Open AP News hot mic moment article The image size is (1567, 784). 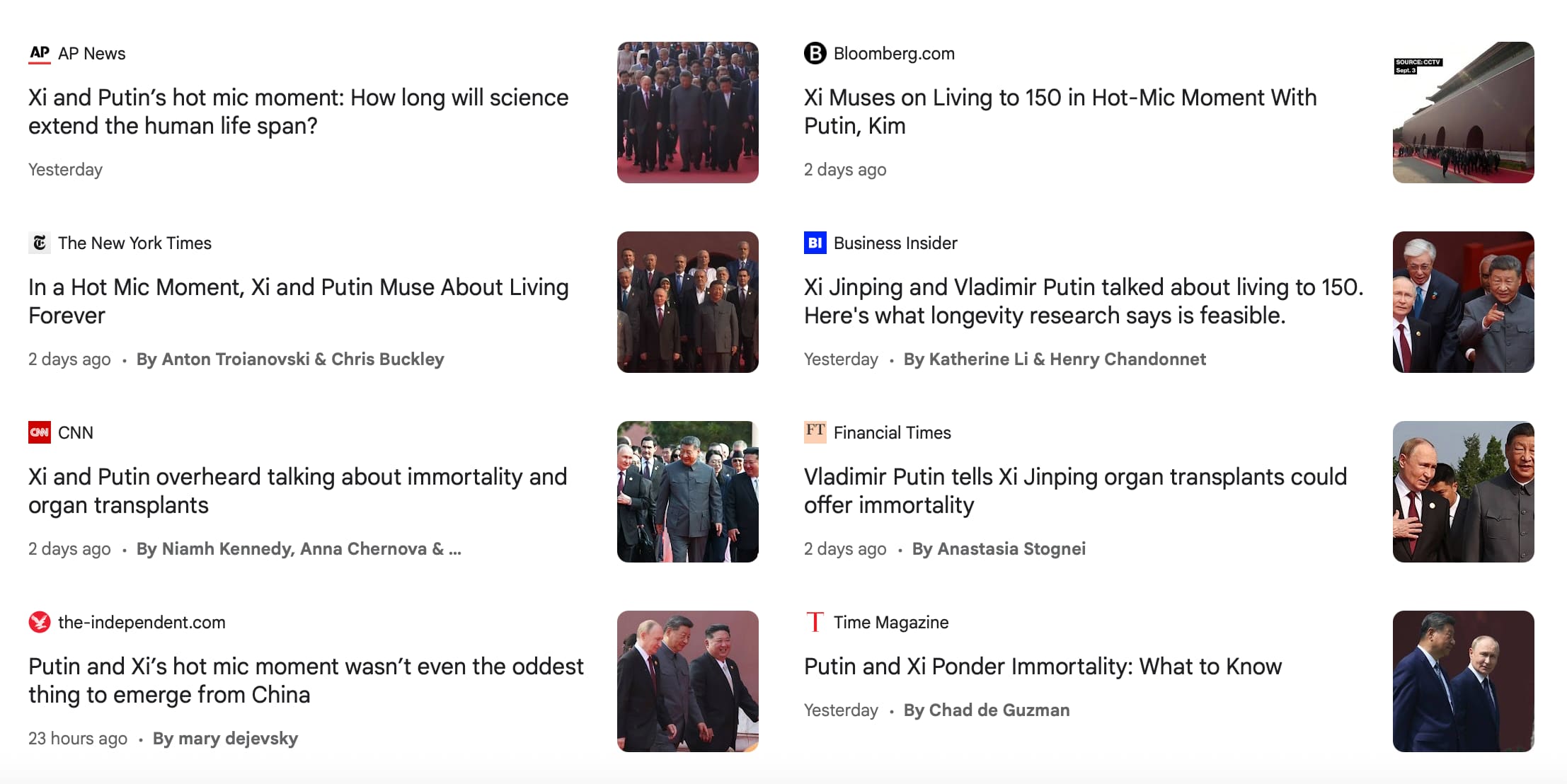pyautogui.click(x=298, y=111)
